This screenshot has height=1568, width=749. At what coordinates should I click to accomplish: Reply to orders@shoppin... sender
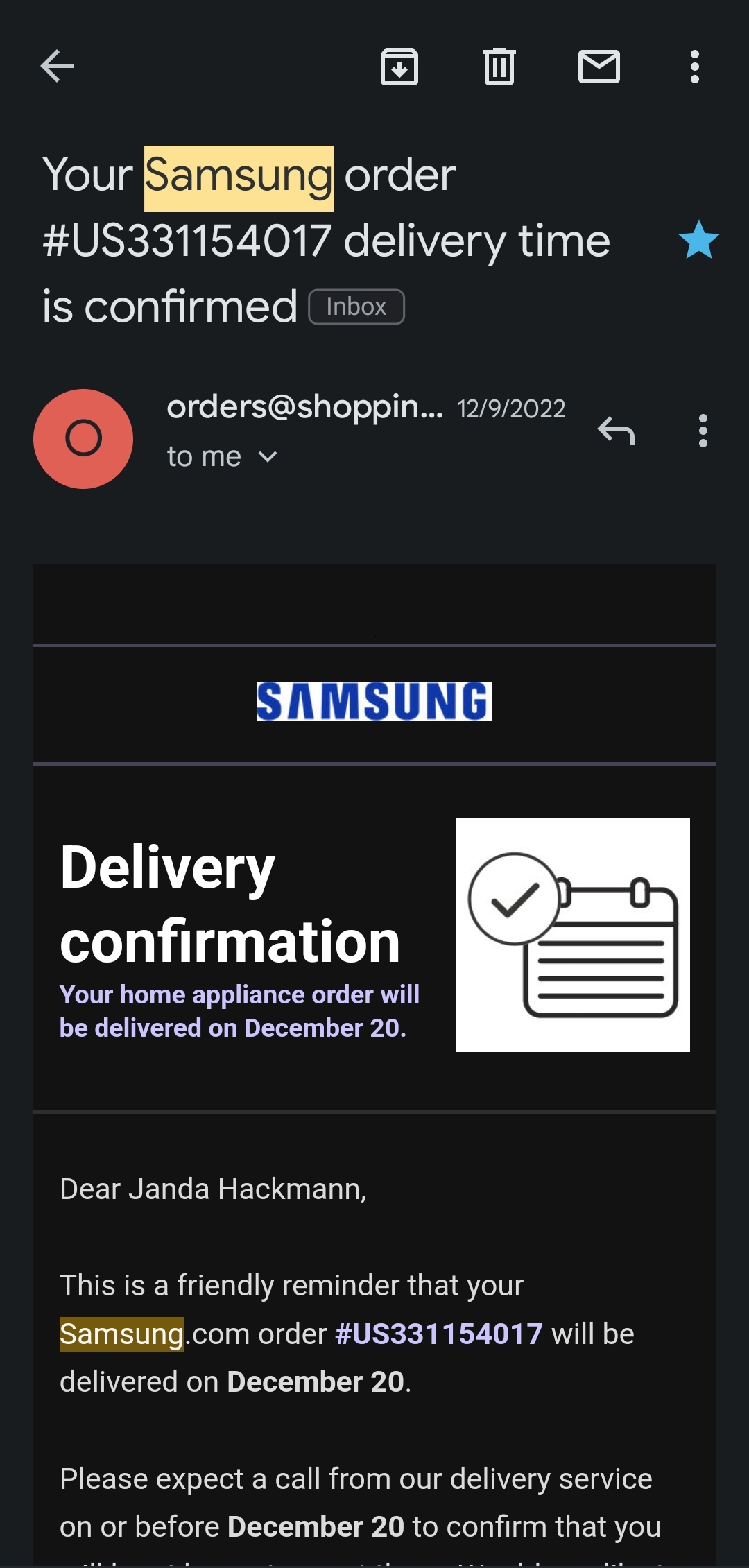click(x=616, y=431)
